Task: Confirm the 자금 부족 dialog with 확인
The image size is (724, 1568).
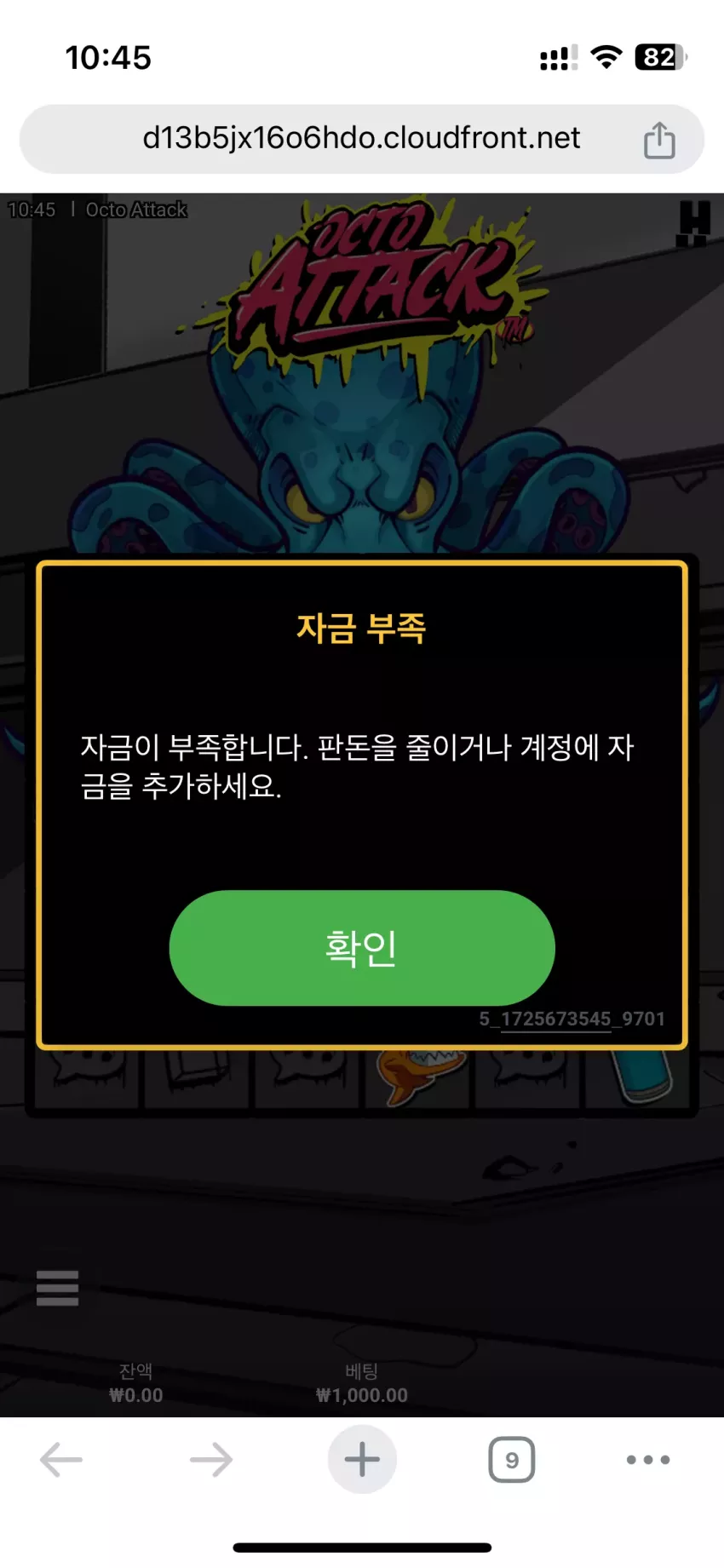Action: coord(362,948)
